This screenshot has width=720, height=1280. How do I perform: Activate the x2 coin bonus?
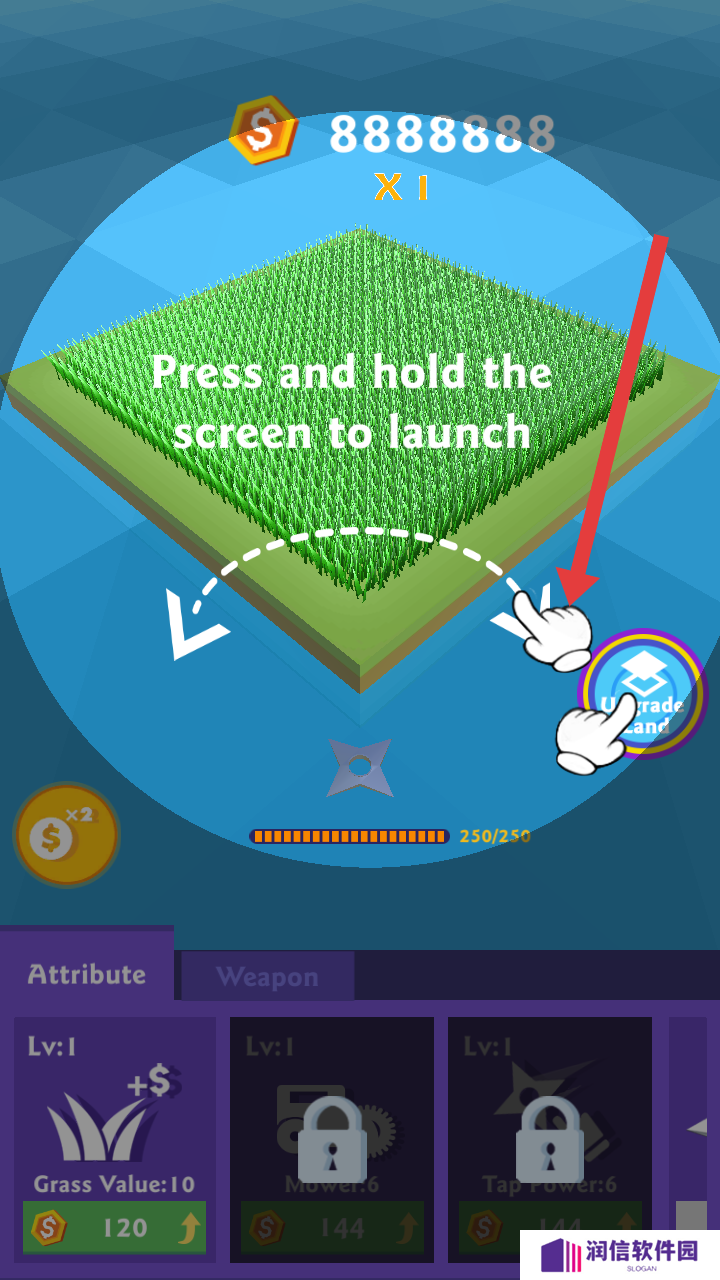click(65, 834)
